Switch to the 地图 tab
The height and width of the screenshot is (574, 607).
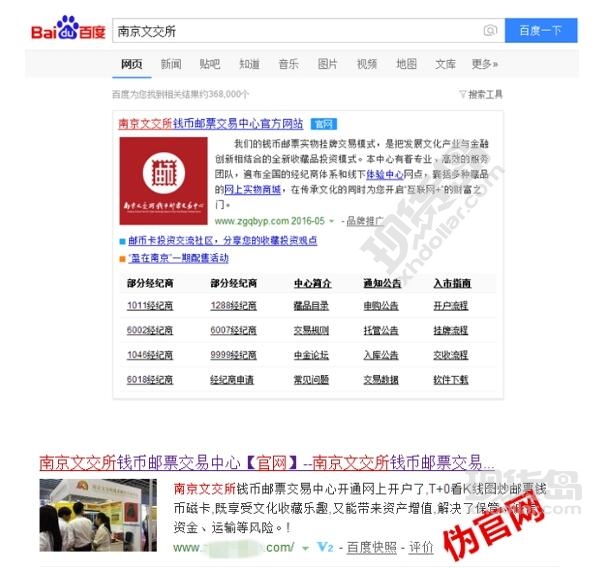[x=406, y=64]
